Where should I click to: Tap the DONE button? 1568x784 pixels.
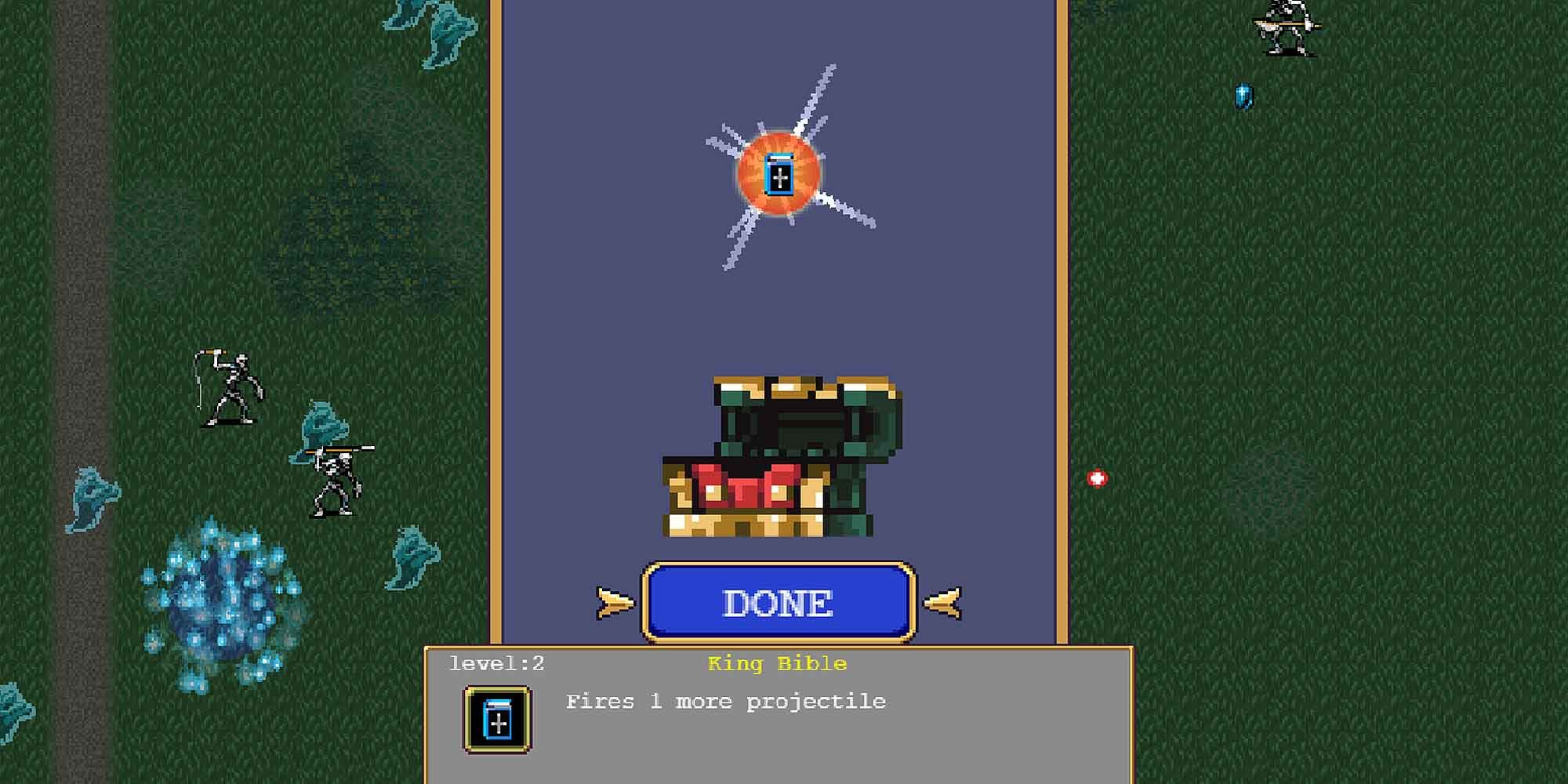[779, 603]
